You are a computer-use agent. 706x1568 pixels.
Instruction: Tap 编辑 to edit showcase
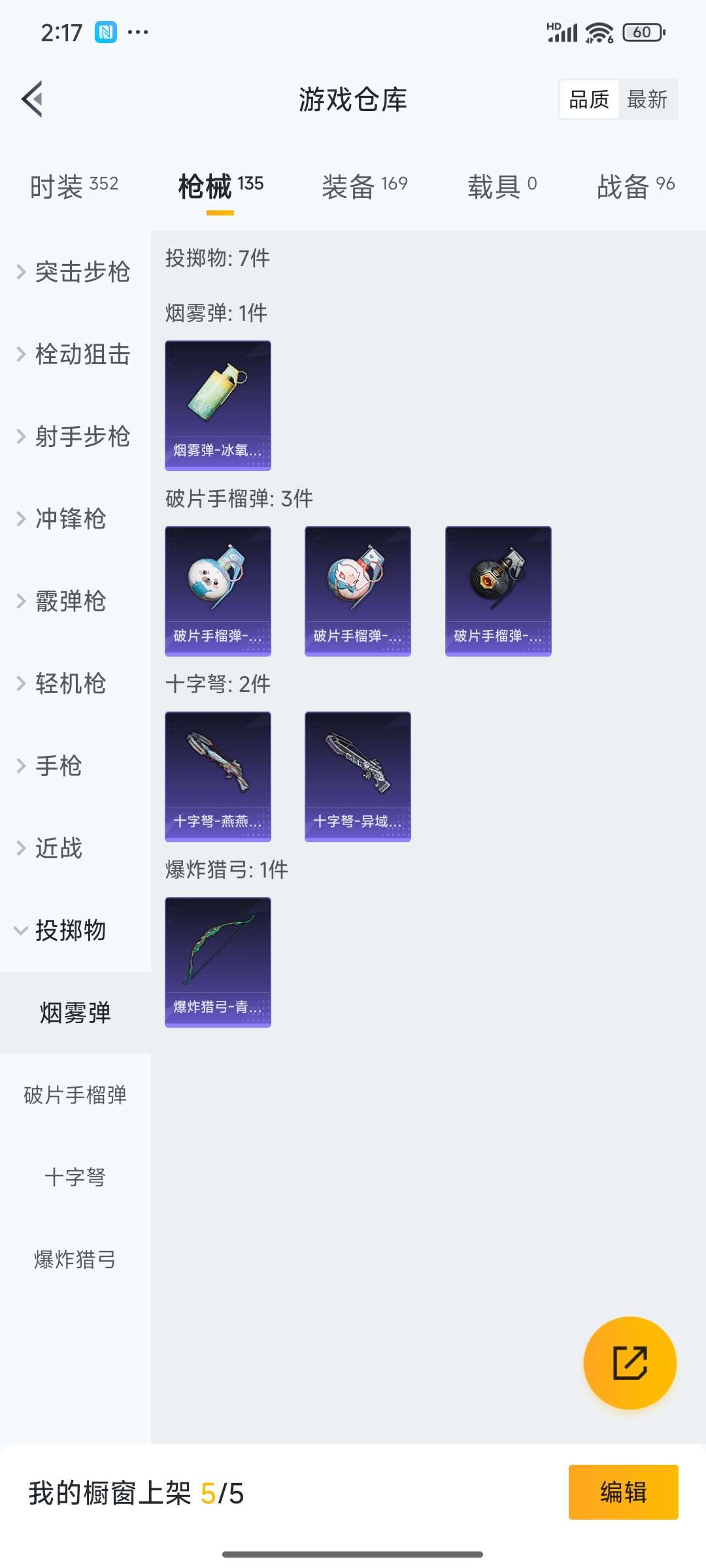(x=623, y=1492)
